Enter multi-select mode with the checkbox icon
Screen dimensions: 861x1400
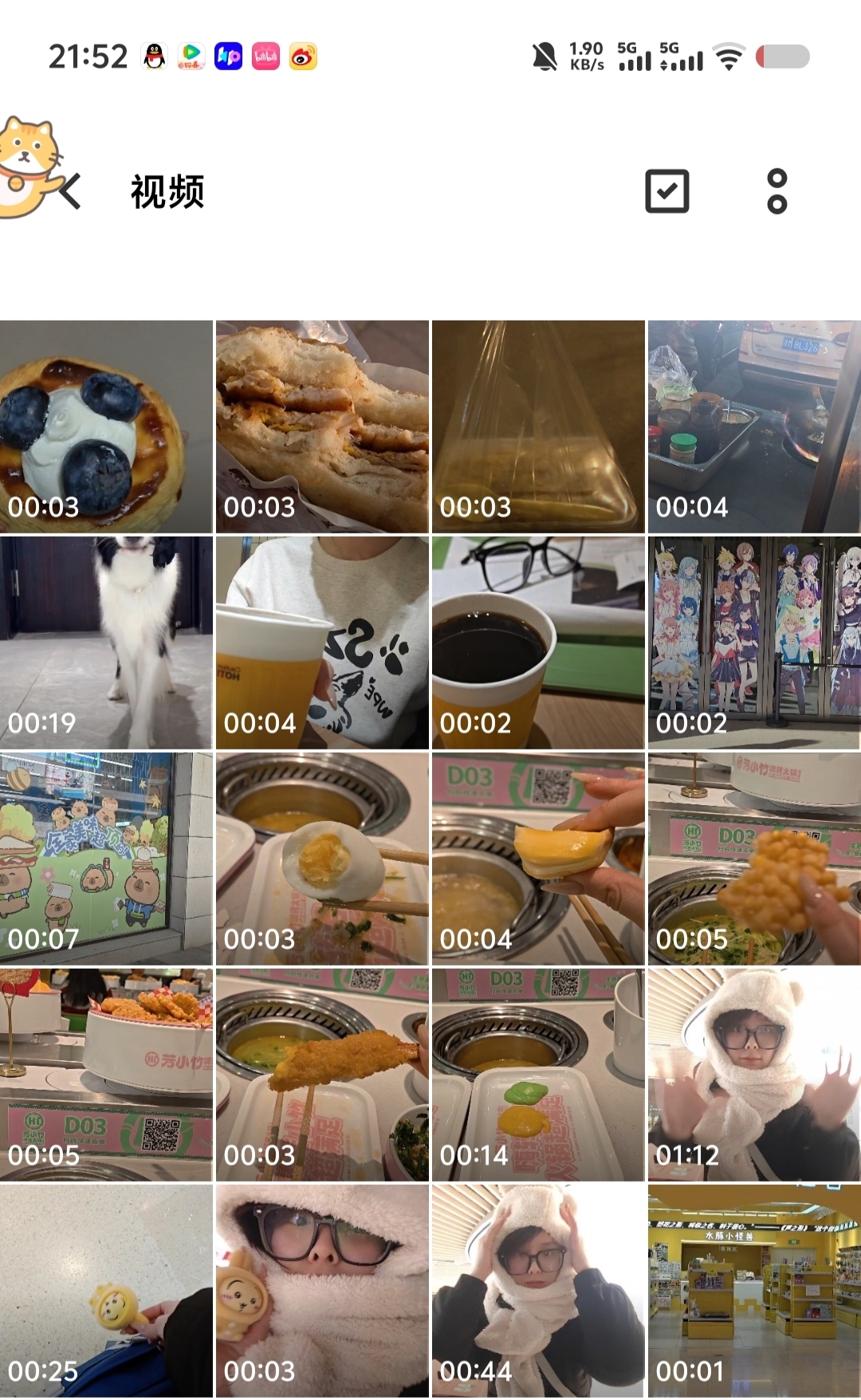(666, 191)
